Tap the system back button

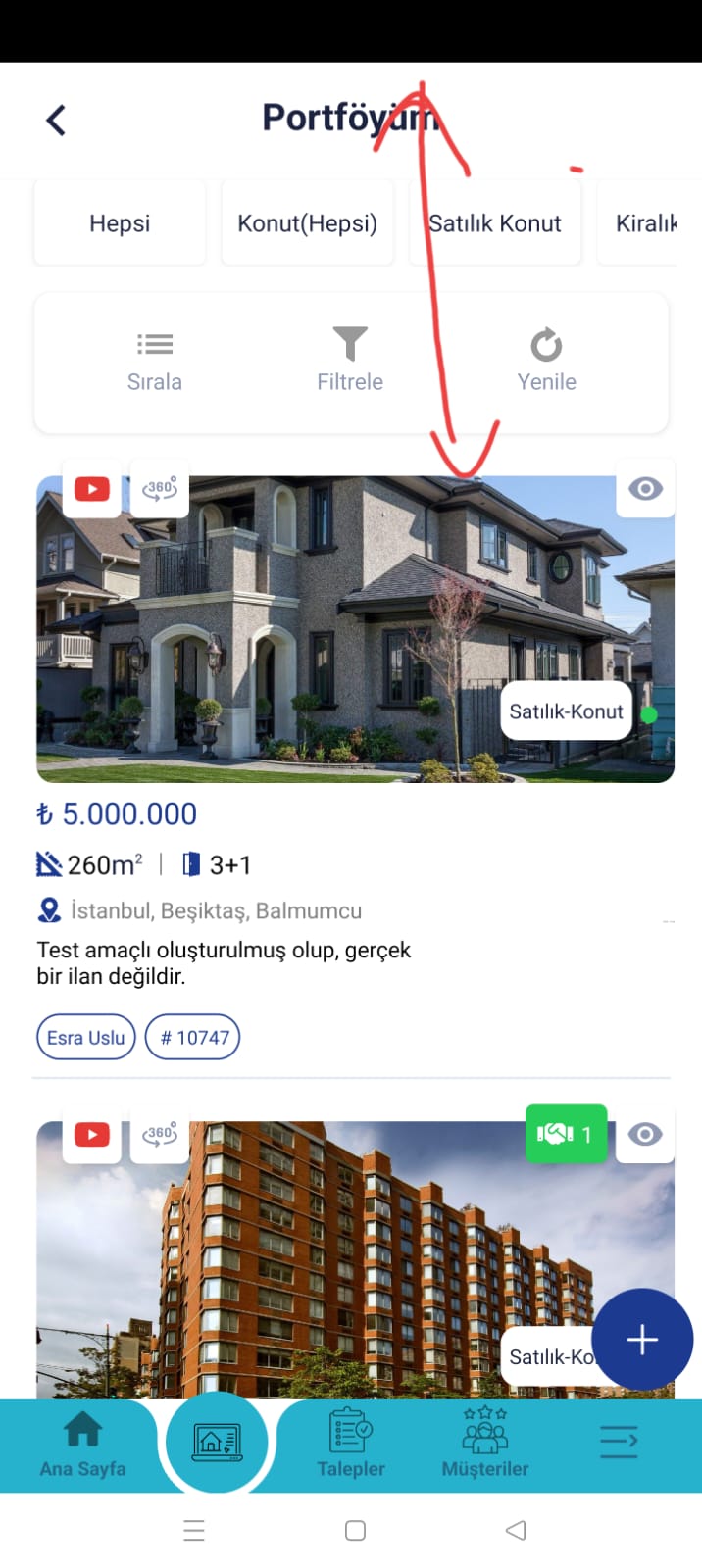[x=516, y=1530]
